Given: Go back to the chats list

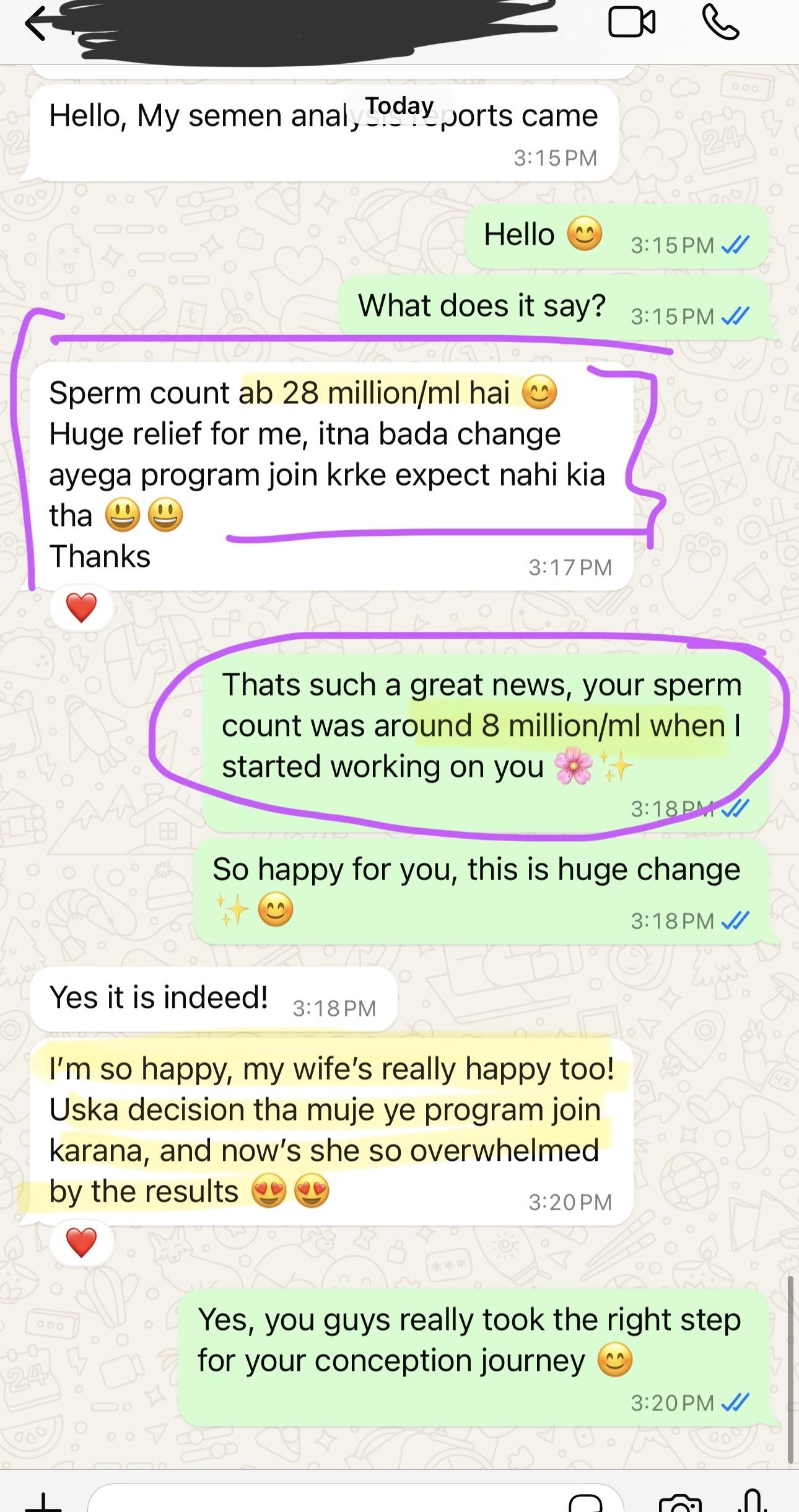Looking at the screenshot, I should coord(36,25).
